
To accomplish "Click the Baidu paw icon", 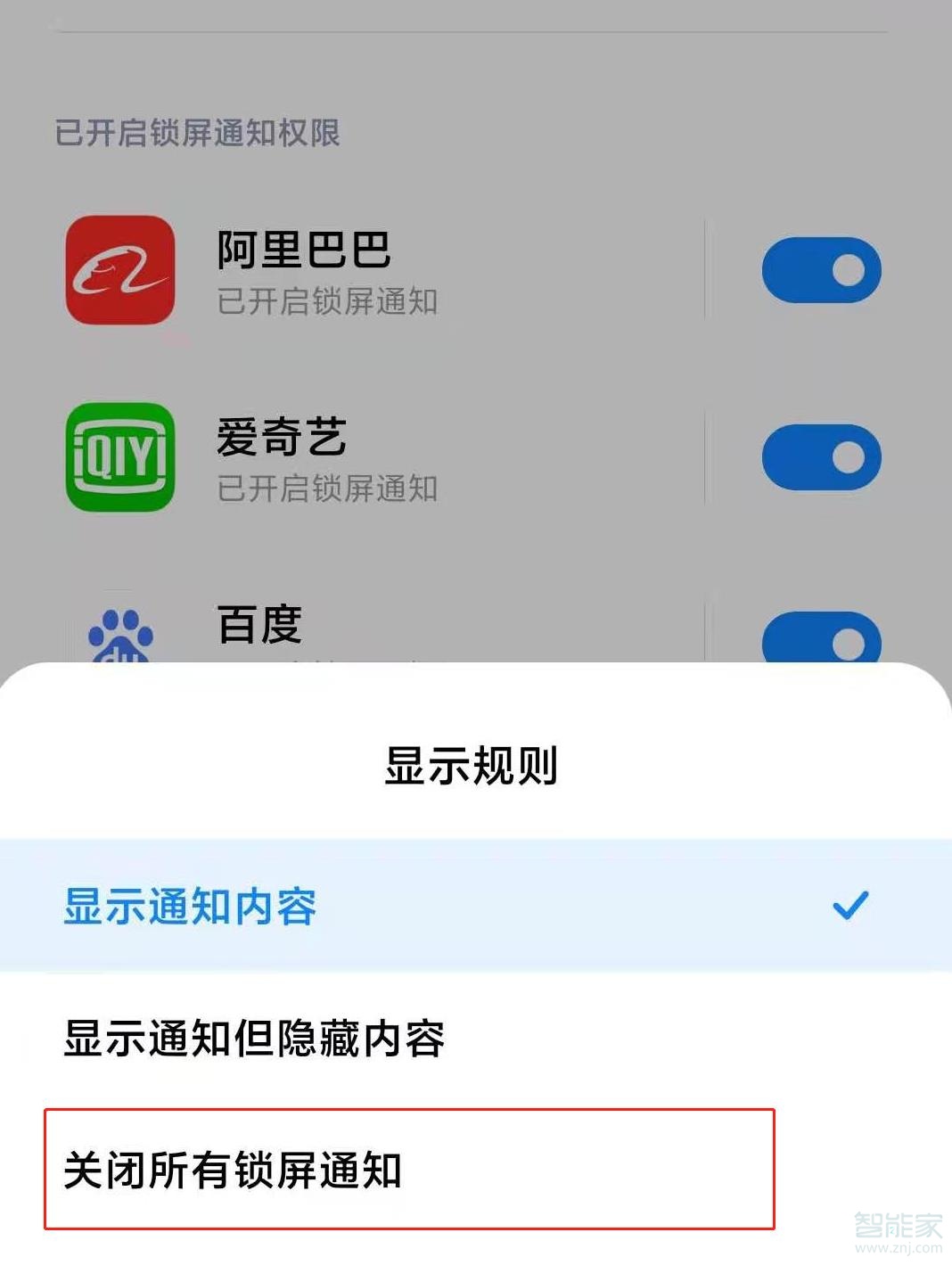I will (x=120, y=633).
